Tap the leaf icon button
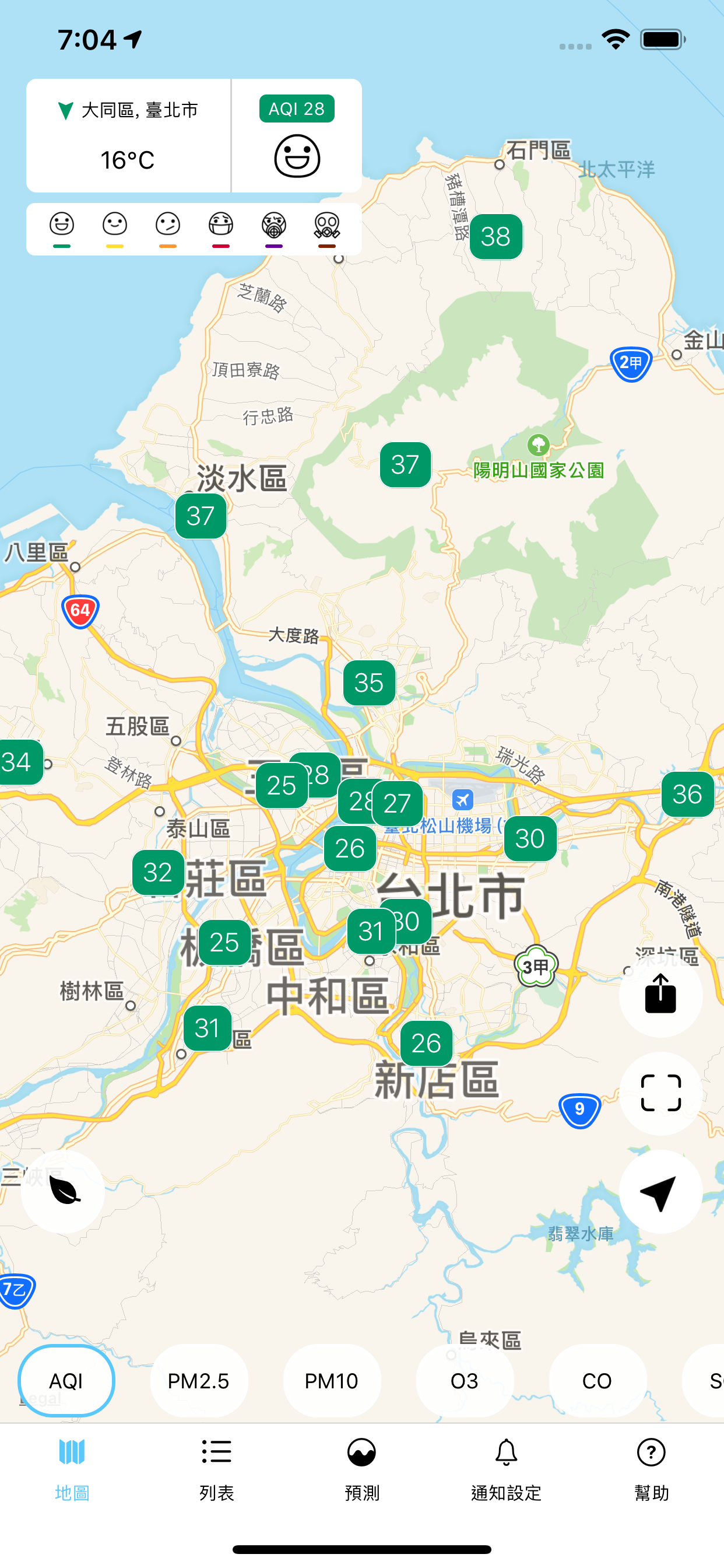Viewport: 724px width, 1568px height. pyautogui.click(x=64, y=1191)
